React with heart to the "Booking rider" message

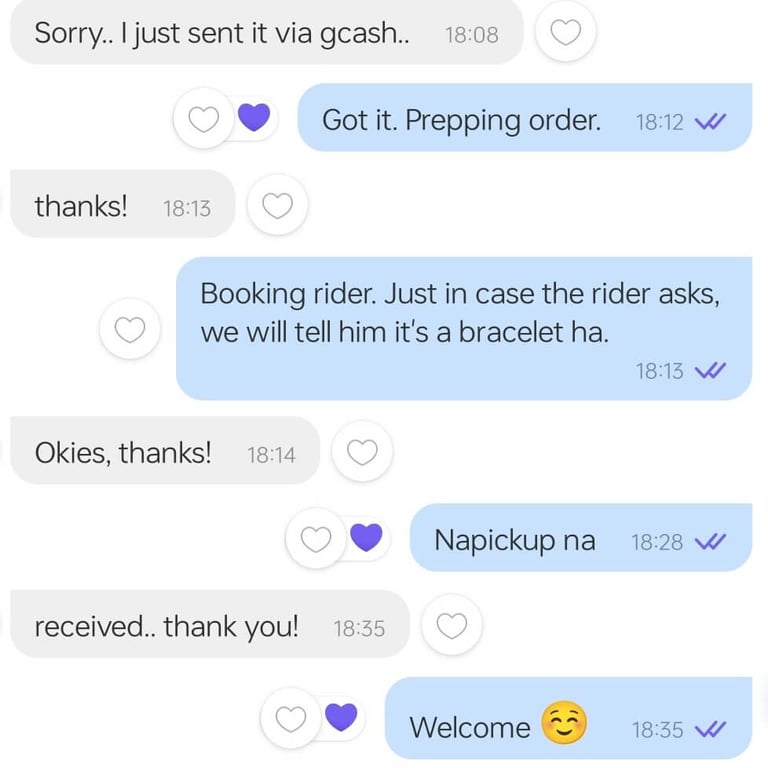[x=131, y=329]
